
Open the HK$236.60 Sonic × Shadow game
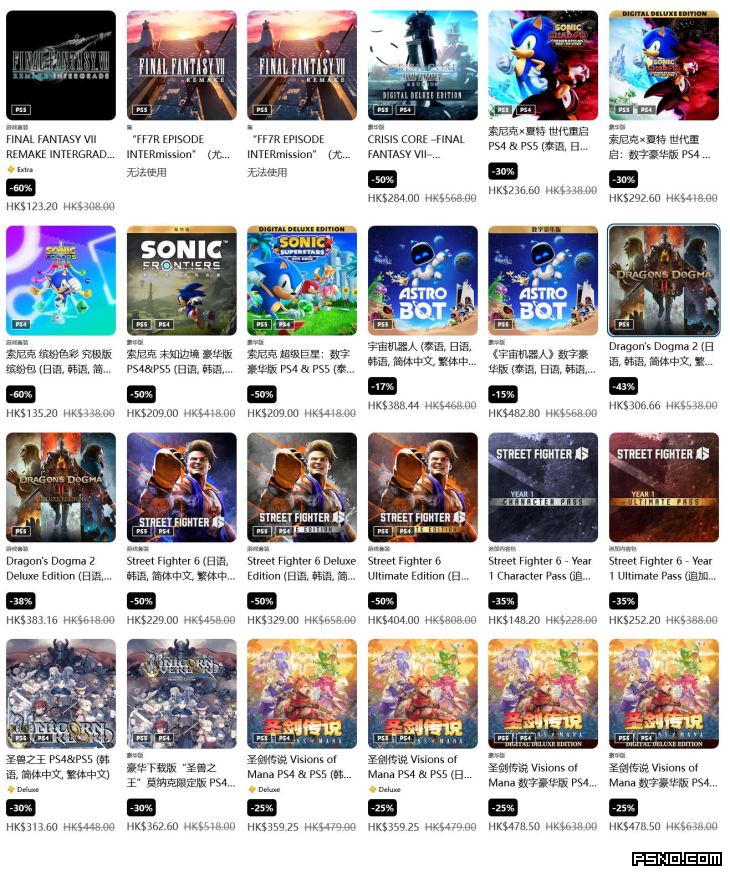543,65
